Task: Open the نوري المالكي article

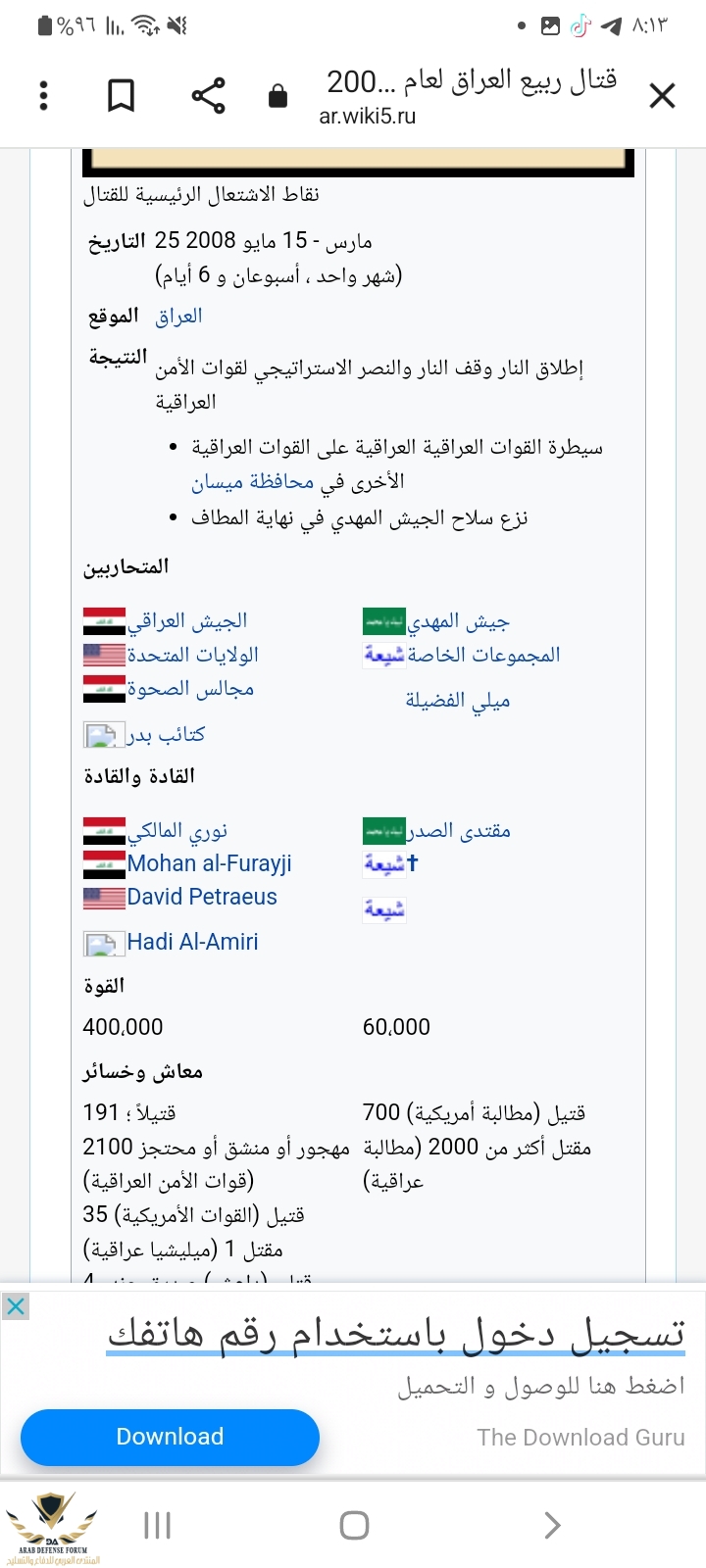Action: pos(177,831)
